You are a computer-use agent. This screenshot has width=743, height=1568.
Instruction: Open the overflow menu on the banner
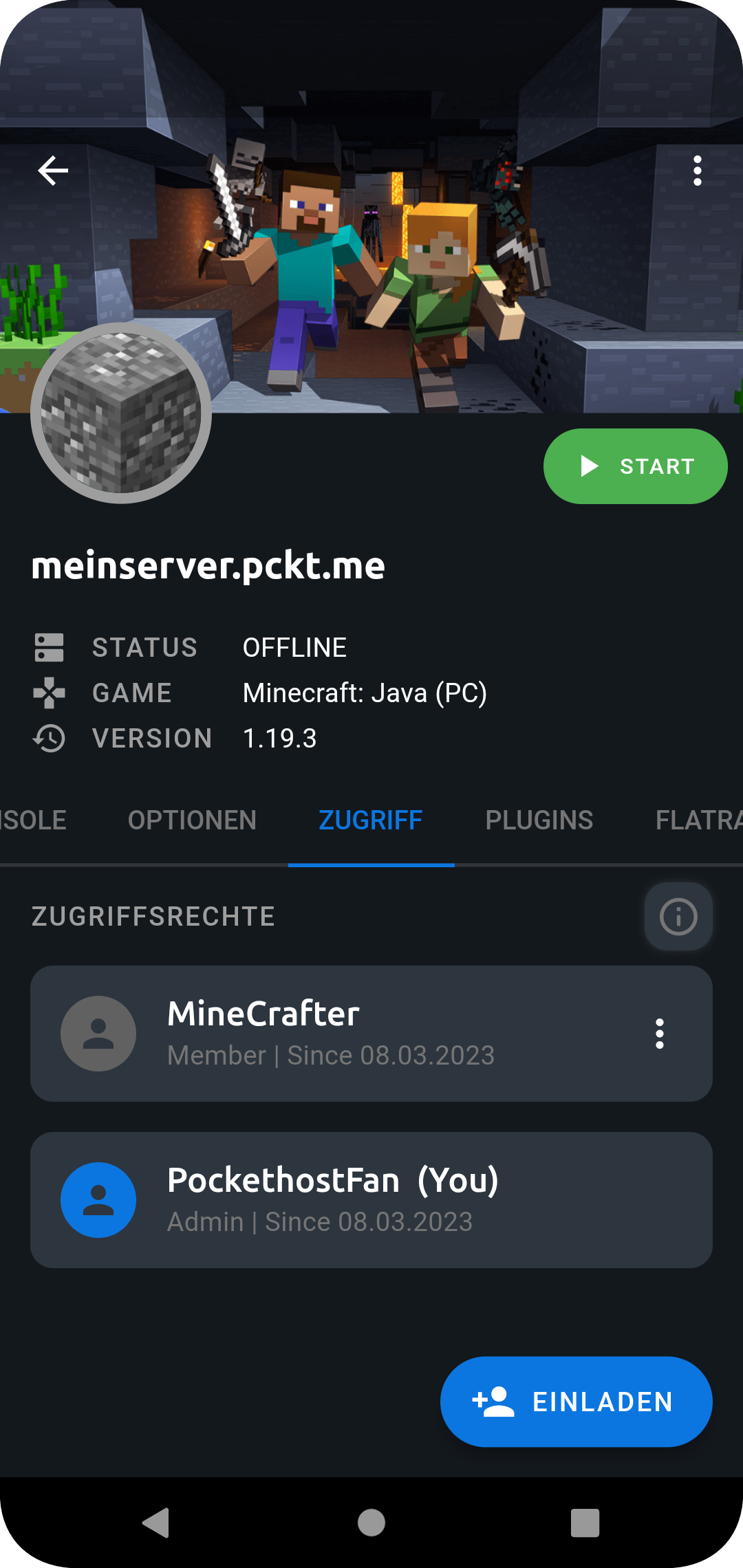(x=697, y=171)
